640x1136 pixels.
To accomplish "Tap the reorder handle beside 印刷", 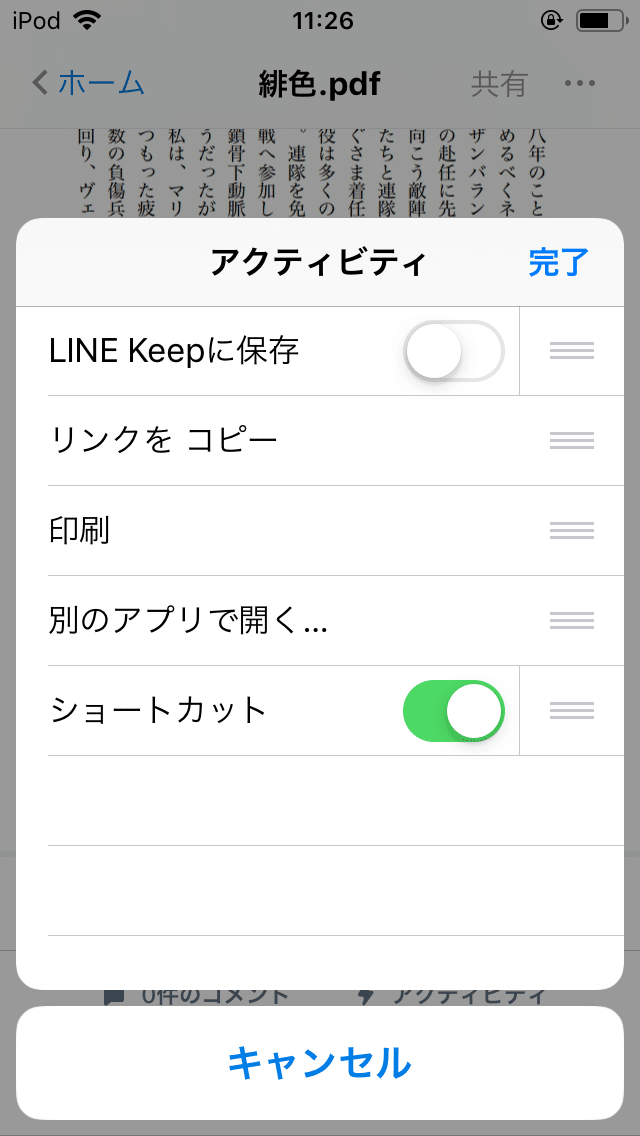I will (x=572, y=531).
